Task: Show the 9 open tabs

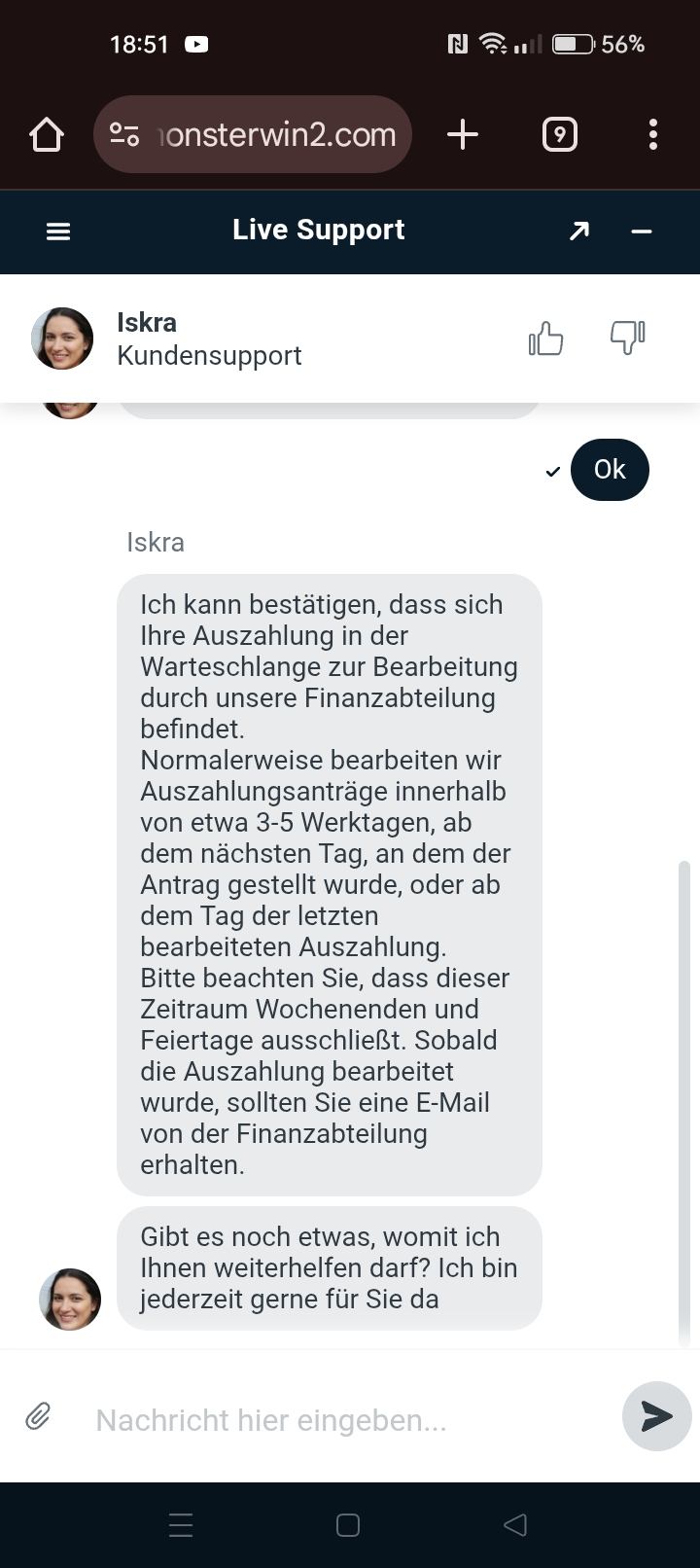Action: (559, 134)
